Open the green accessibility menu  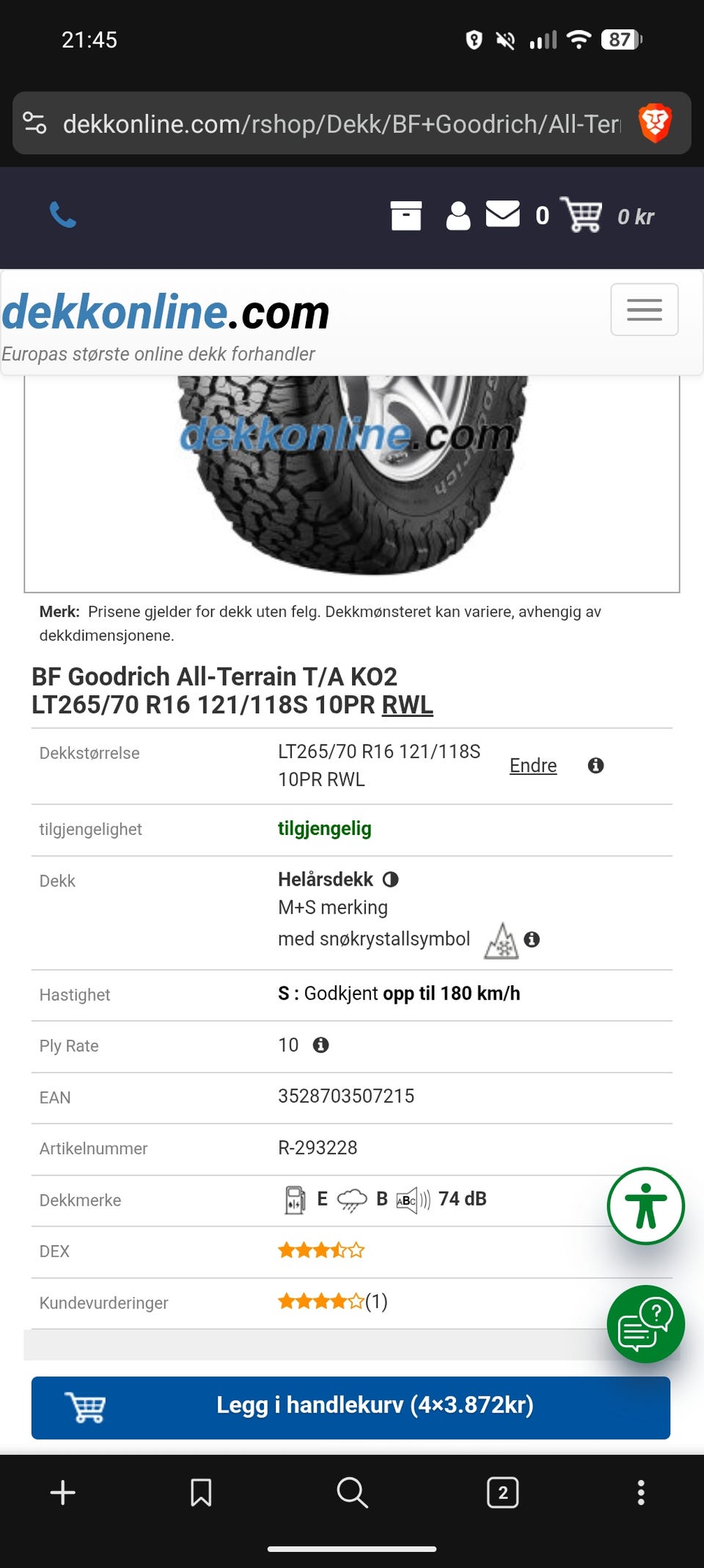coord(645,1206)
